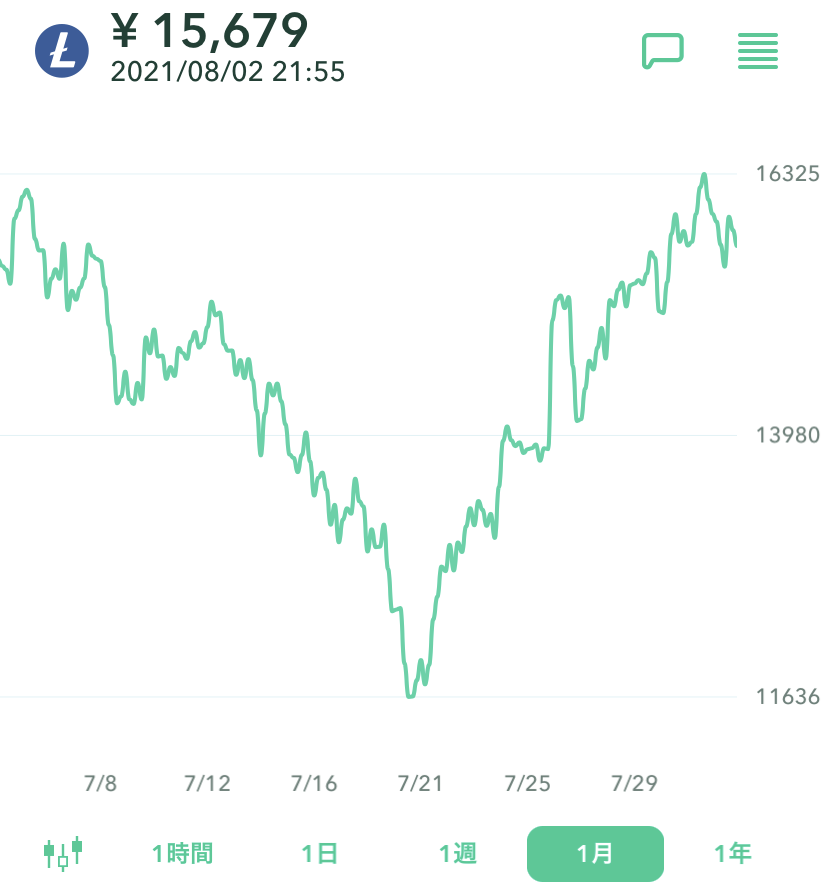
Task: Tap the highlighted 1月 range
Action: (x=595, y=853)
